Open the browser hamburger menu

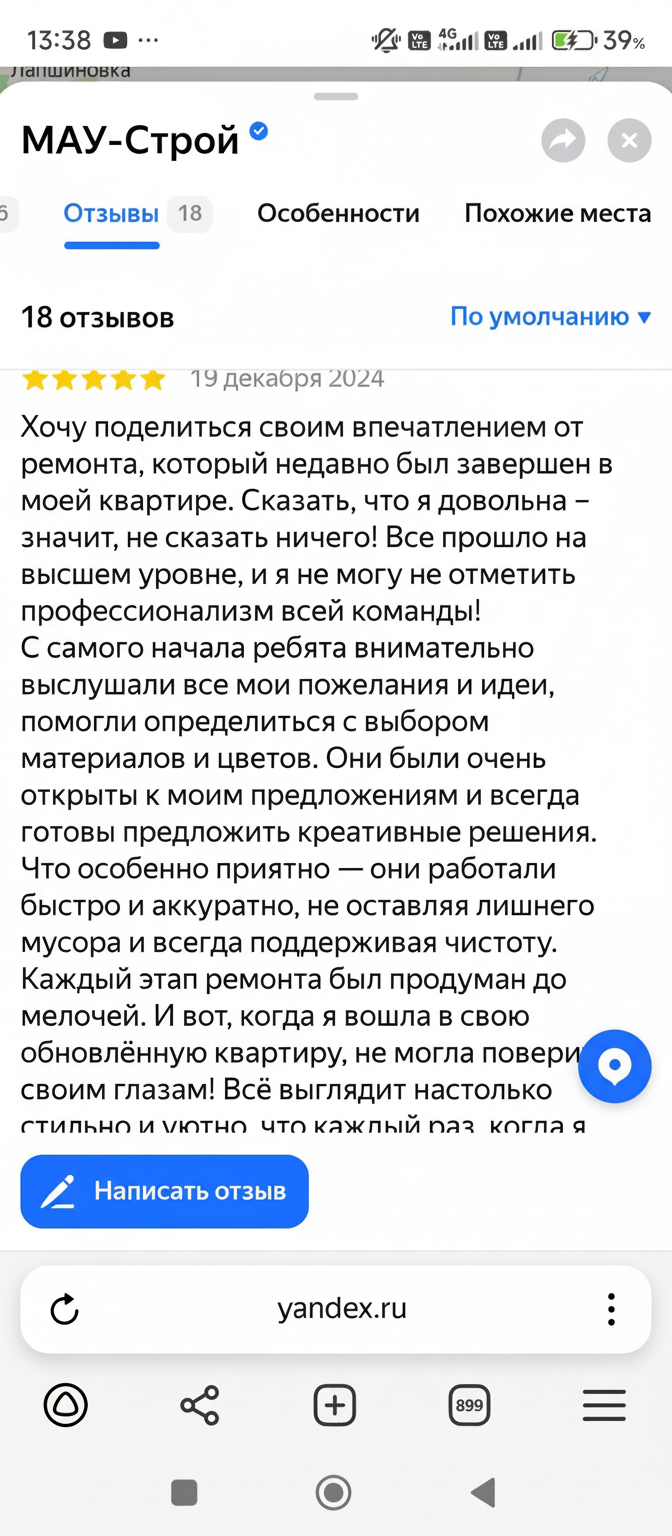click(604, 1406)
